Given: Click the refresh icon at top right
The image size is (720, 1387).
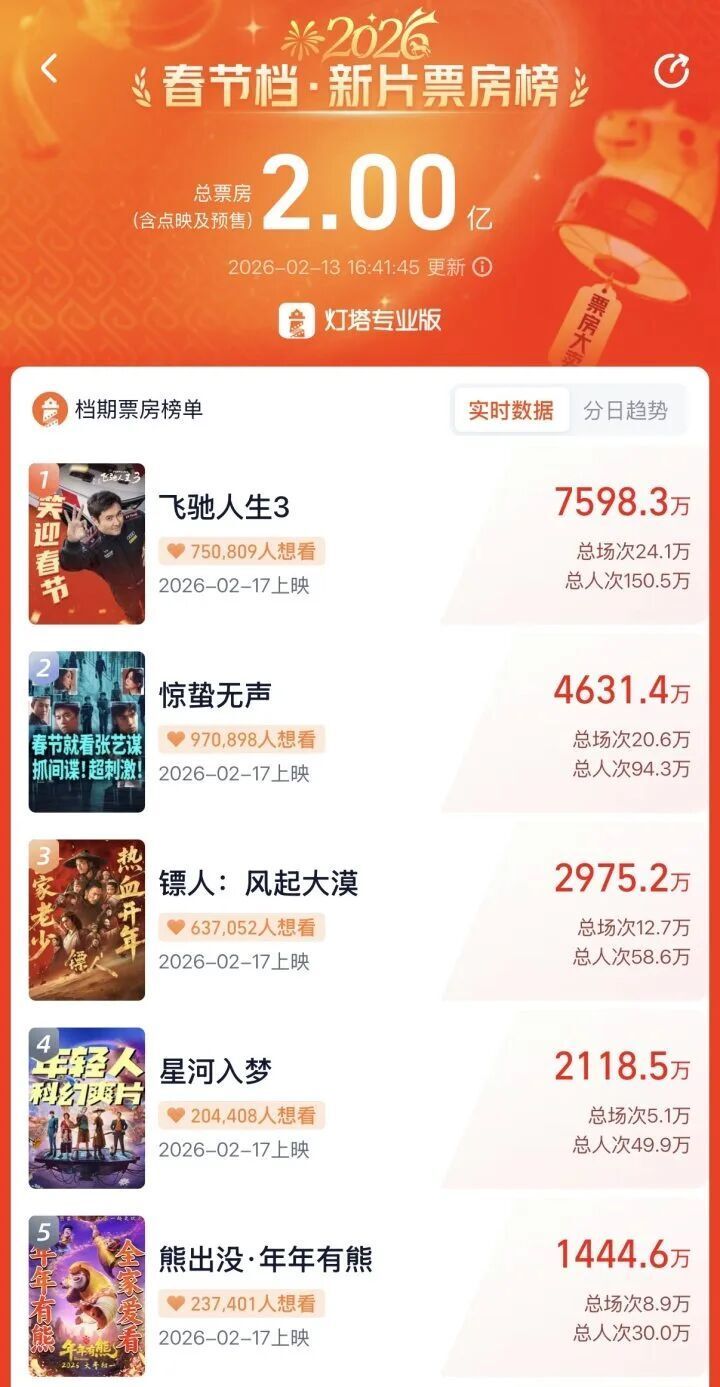Looking at the screenshot, I should click(x=673, y=69).
